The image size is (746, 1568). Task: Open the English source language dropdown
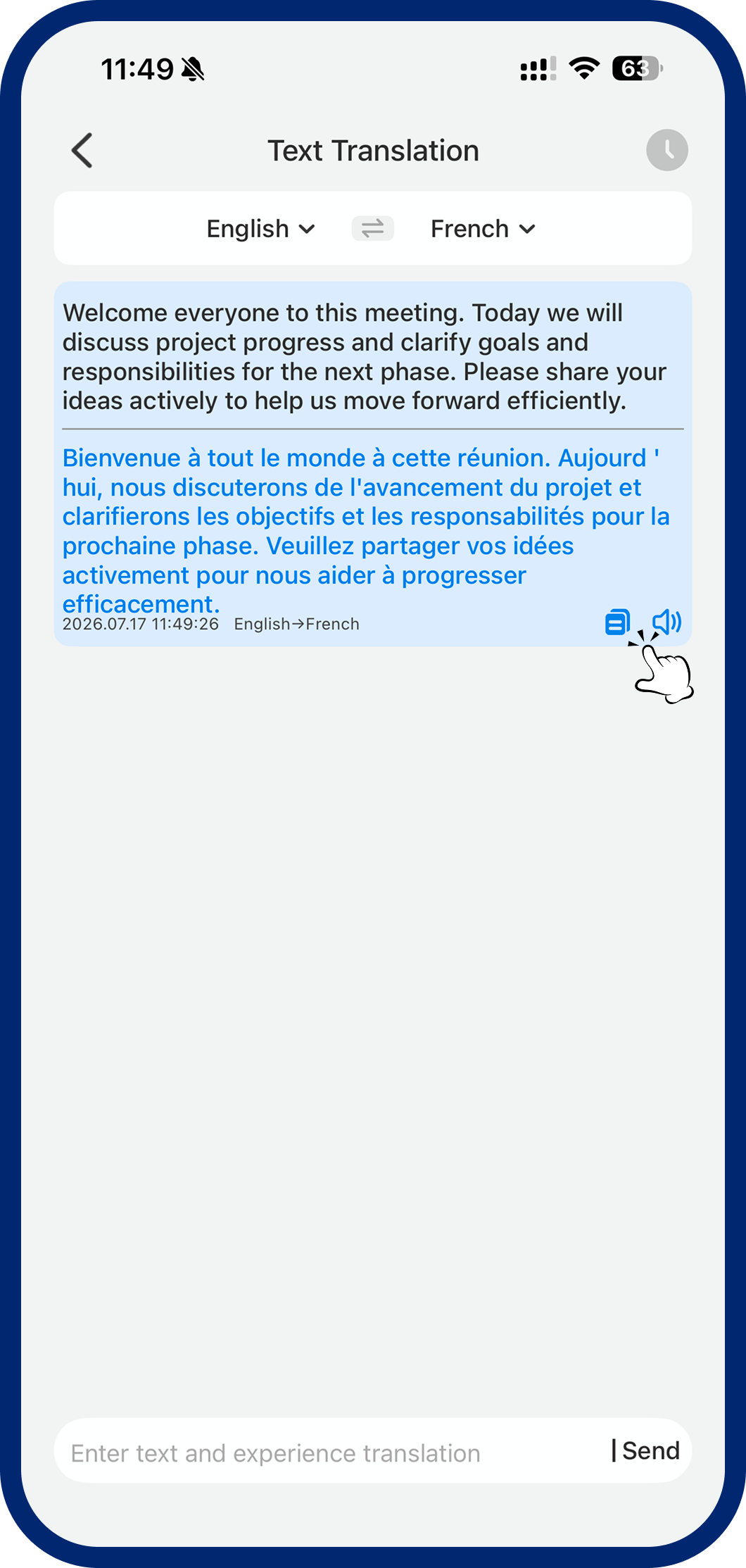click(260, 229)
